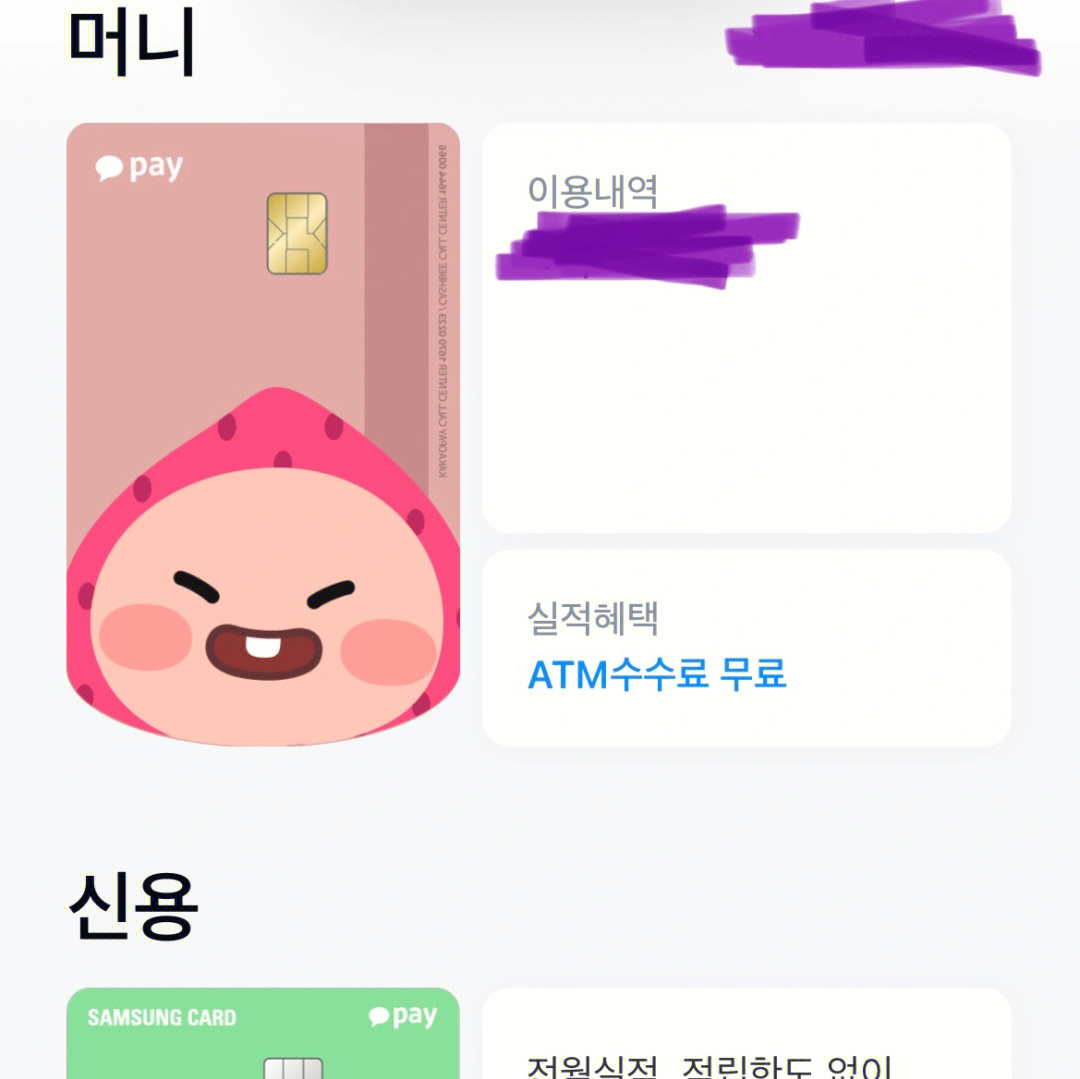The height and width of the screenshot is (1079, 1080).
Task: Open the pink Kakao Pay money card
Action: 263,433
